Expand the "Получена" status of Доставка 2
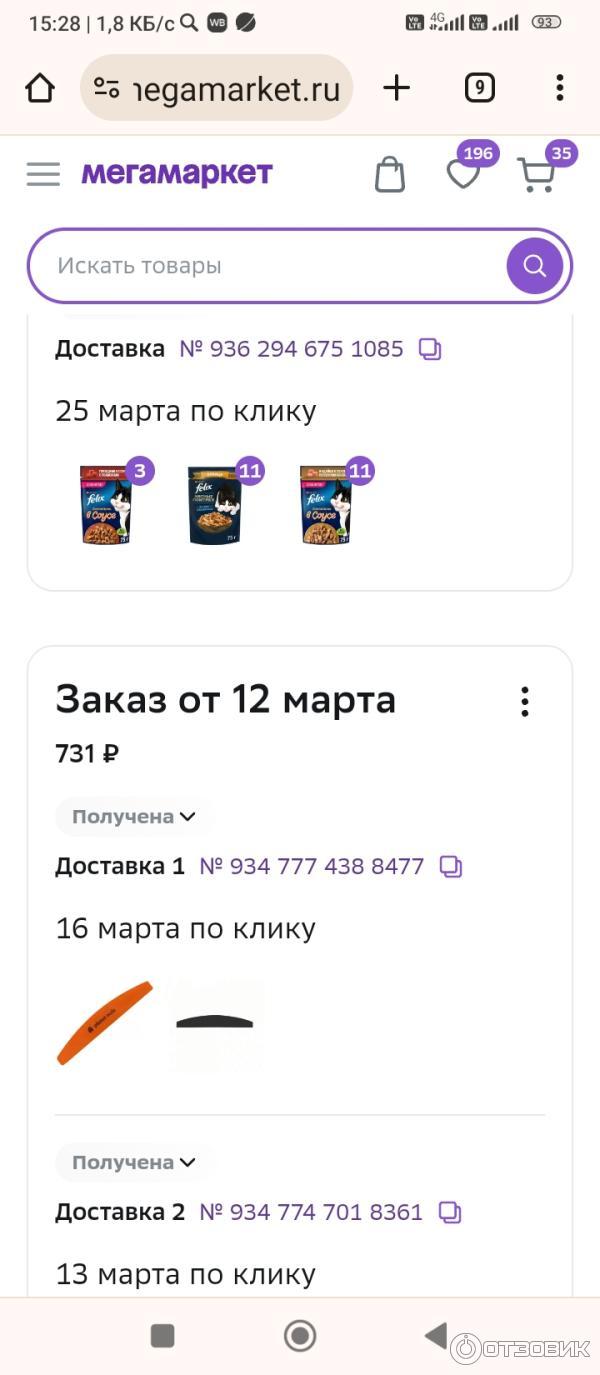 point(134,1163)
